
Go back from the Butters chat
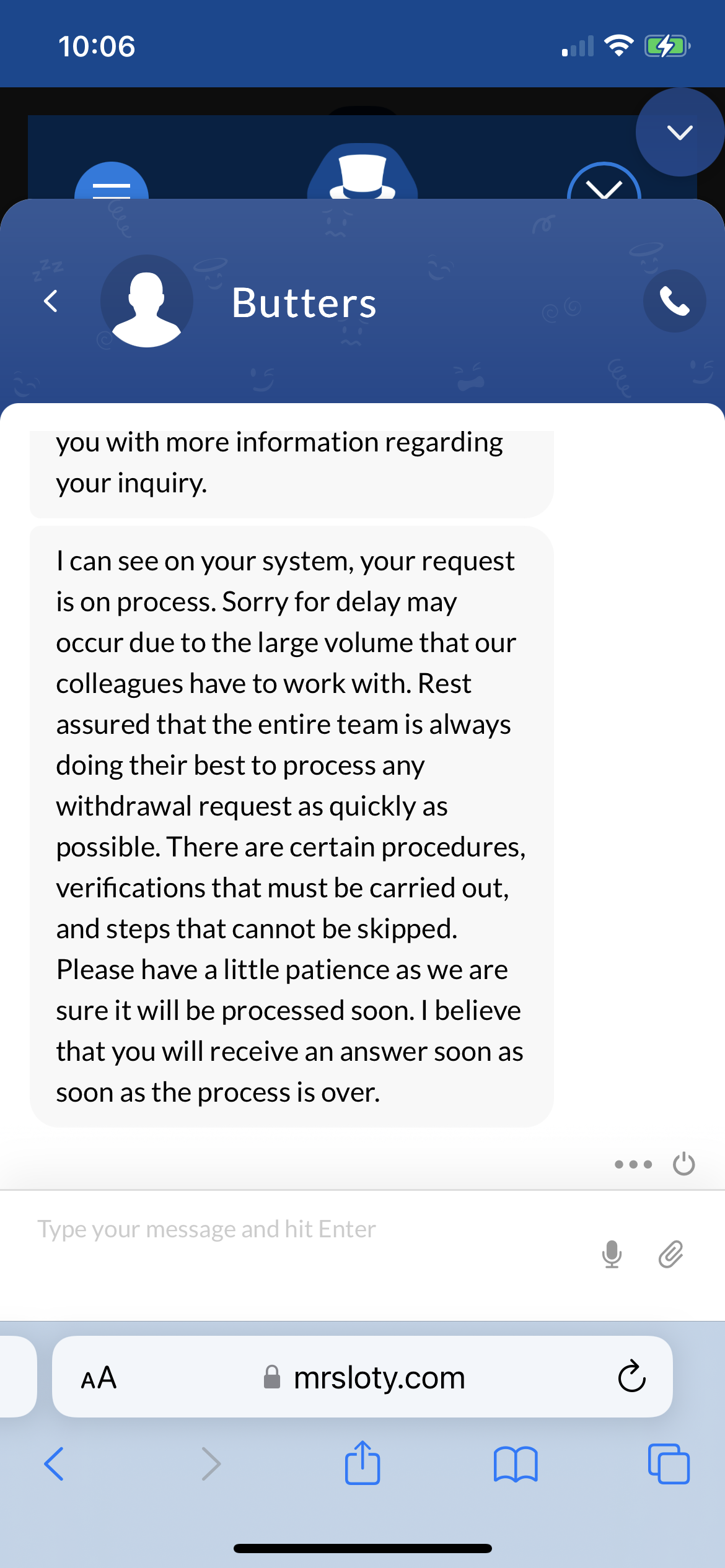51,302
